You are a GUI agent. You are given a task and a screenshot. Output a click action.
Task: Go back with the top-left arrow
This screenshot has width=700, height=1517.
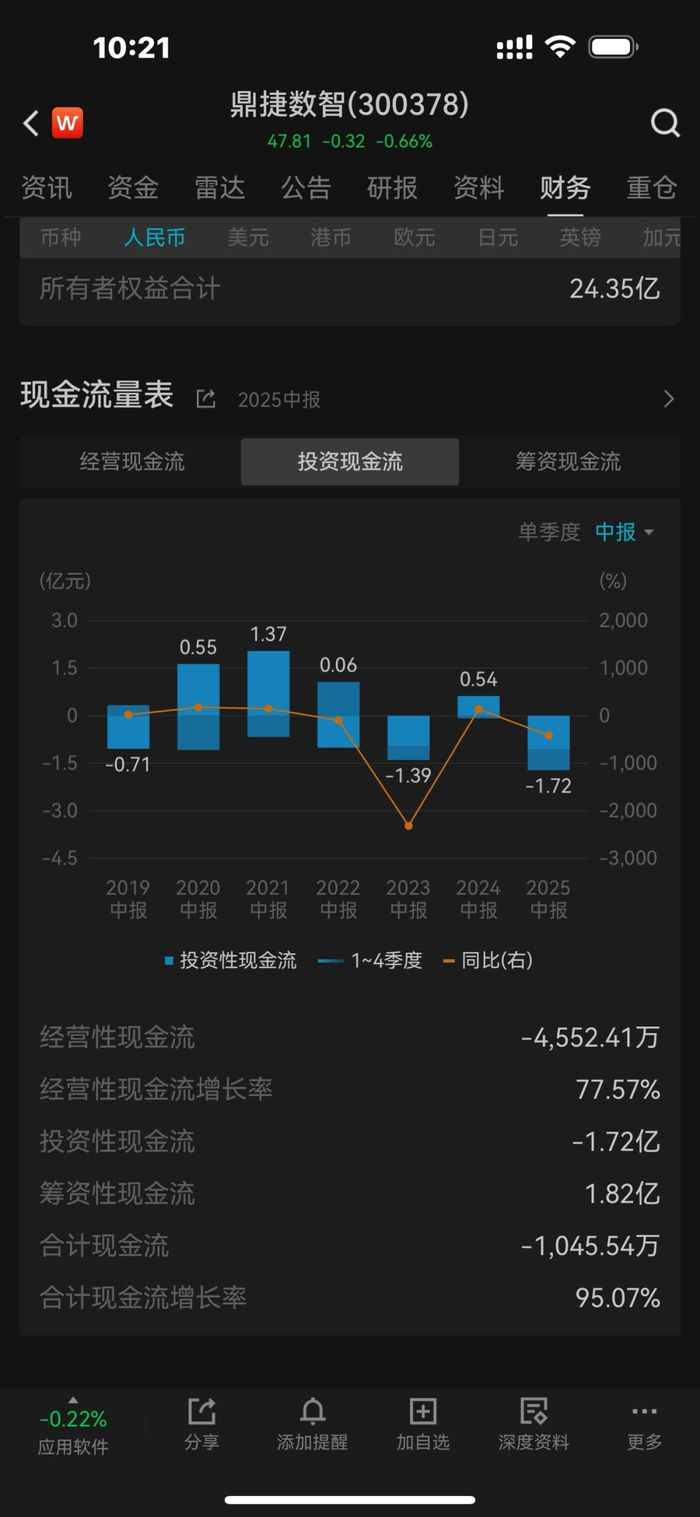[31, 123]
